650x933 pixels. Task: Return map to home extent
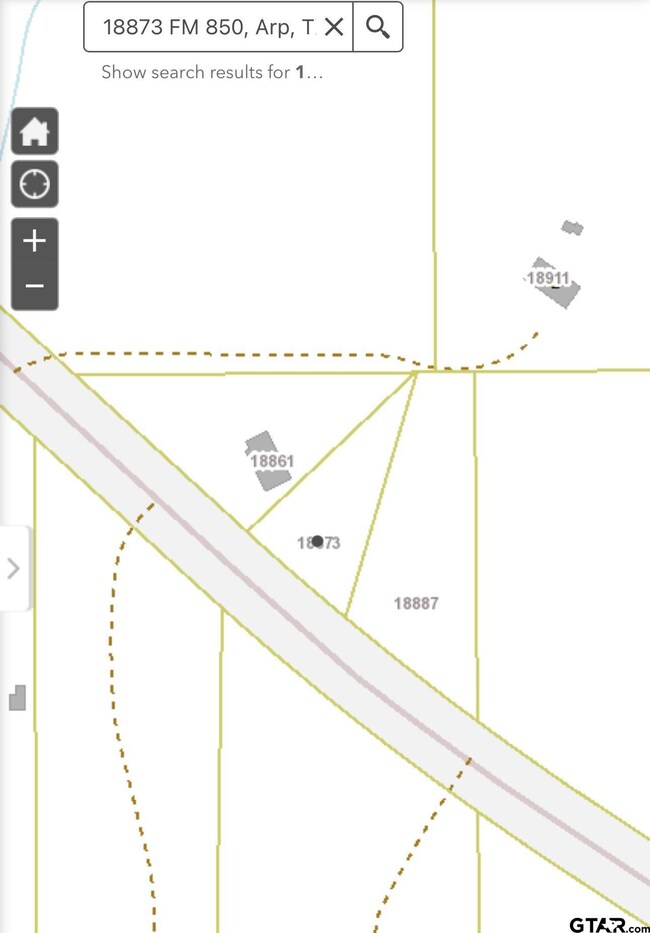coord(35,132)
